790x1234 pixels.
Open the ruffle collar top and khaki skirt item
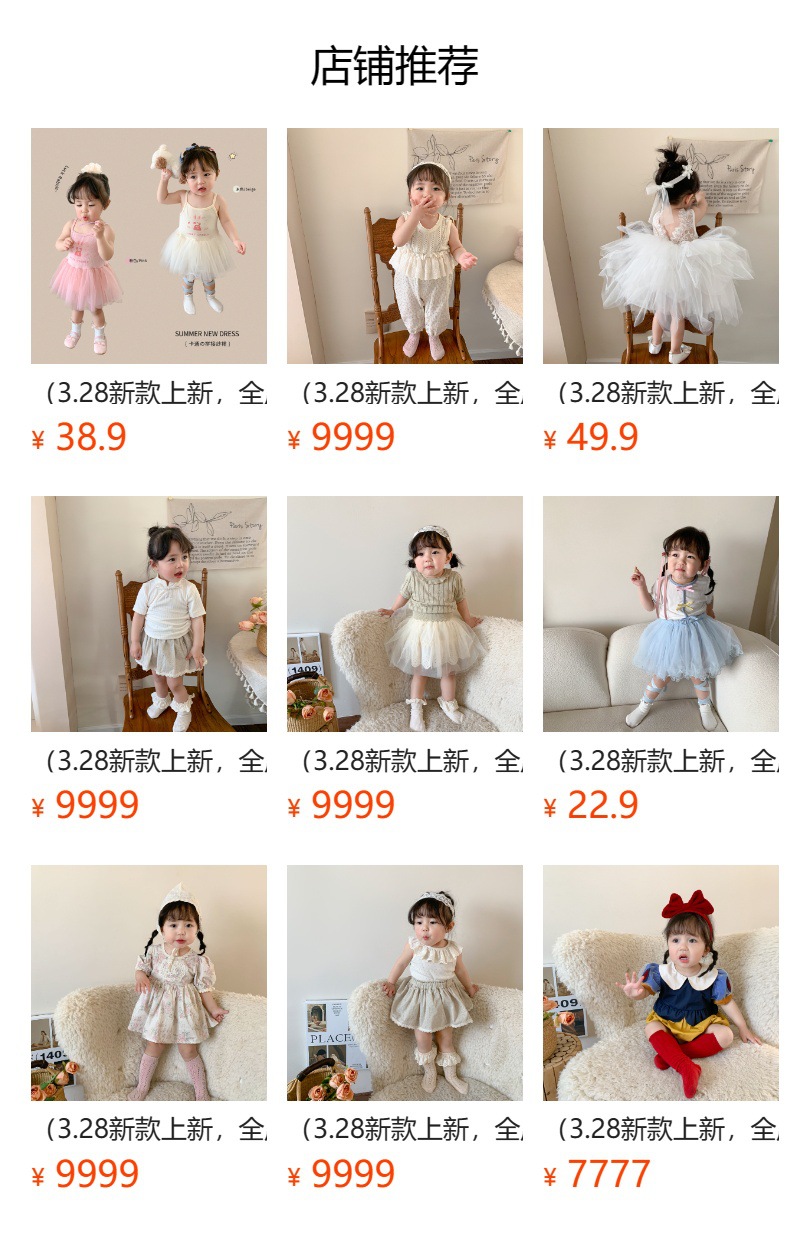point(404,982)
